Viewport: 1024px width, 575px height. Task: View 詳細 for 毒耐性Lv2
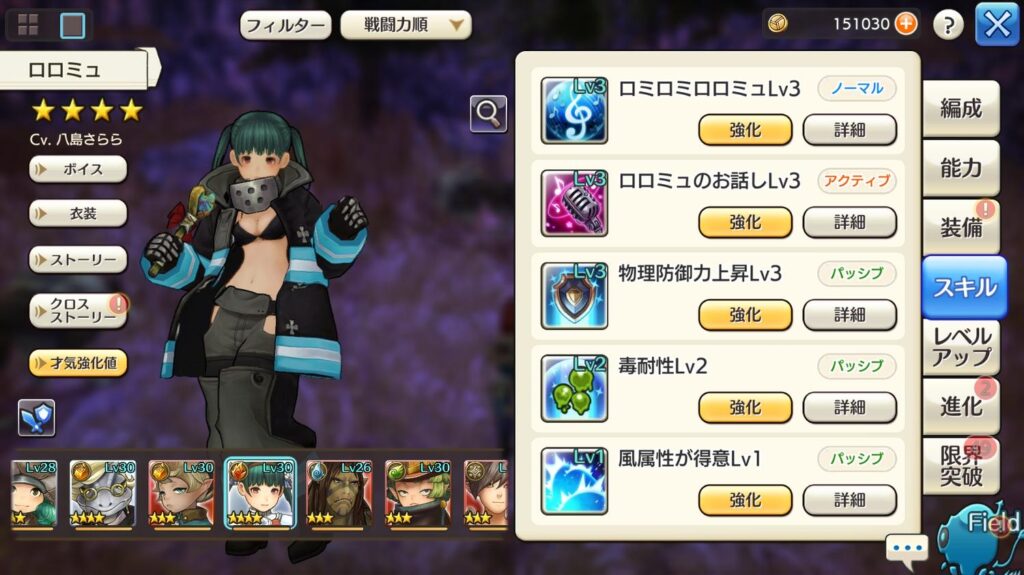849,407
